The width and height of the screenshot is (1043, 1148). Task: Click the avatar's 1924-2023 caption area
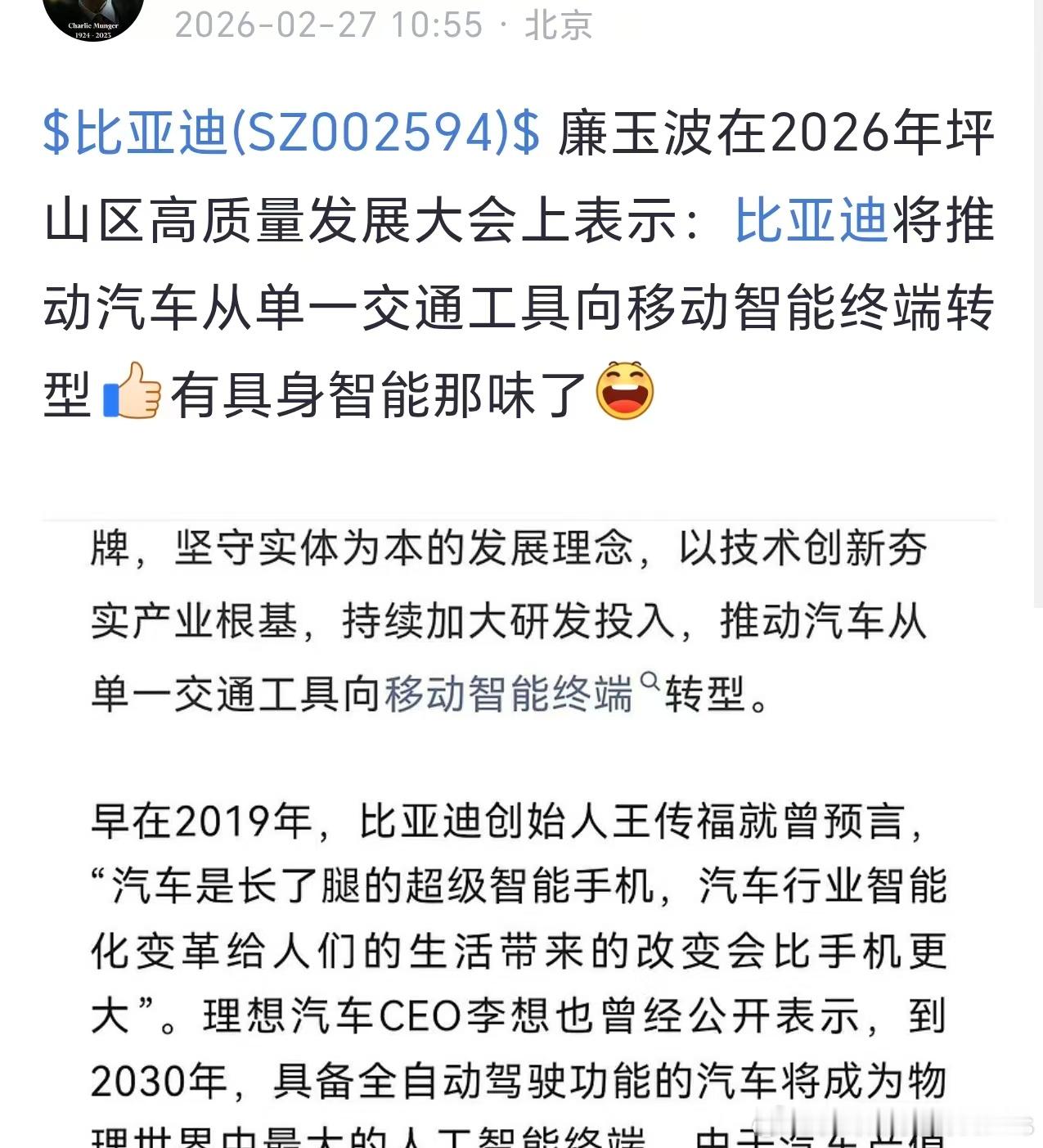click(92, 34)
